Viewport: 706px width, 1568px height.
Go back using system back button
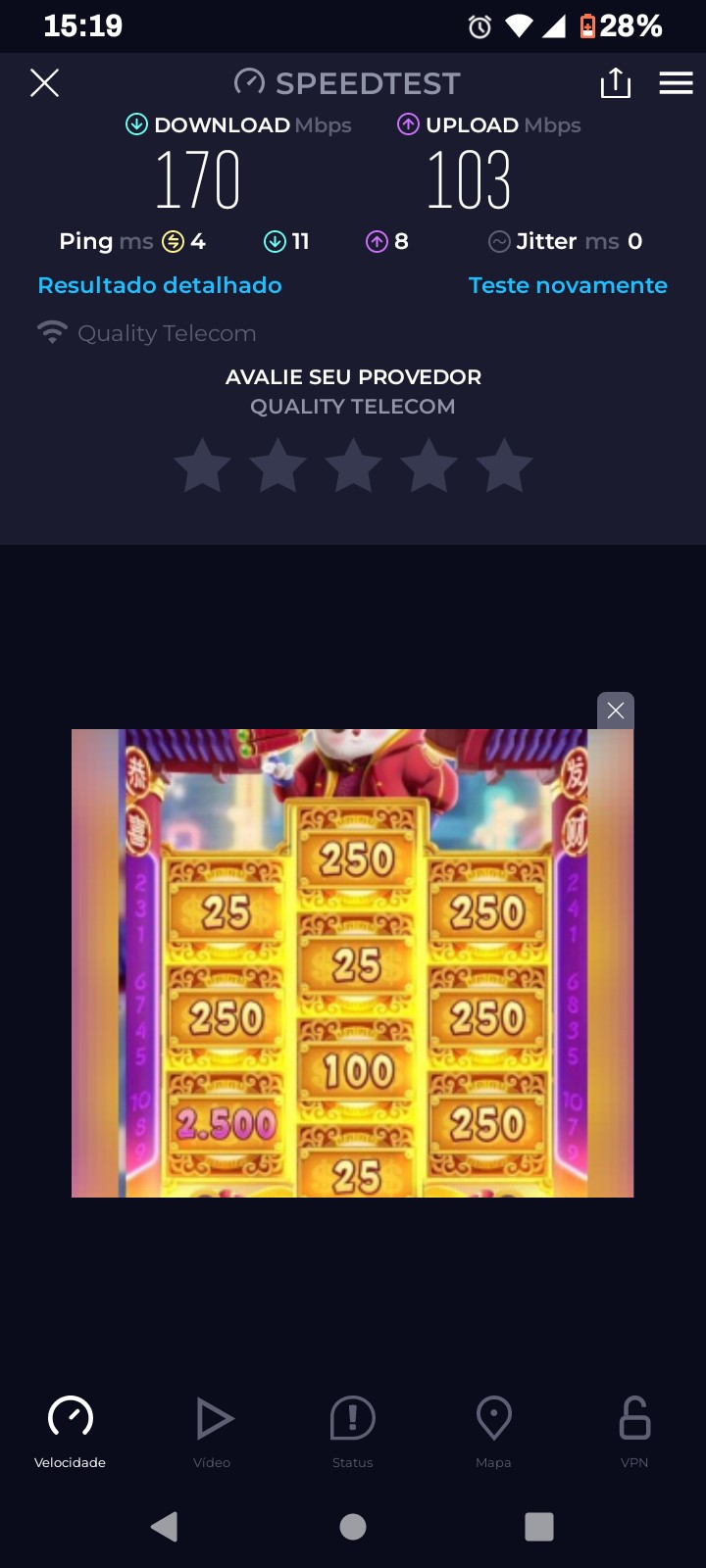(x=165, y=1526)
